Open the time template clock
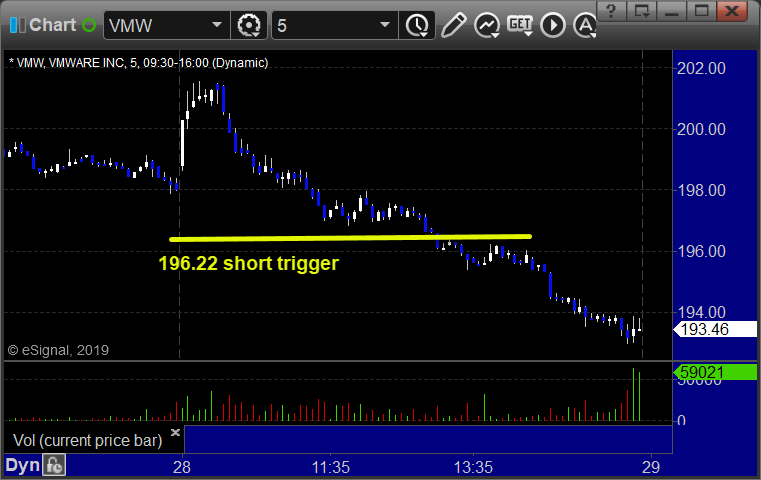The width and height of the screenshot is (761, 480). click(x=415, y=24)
